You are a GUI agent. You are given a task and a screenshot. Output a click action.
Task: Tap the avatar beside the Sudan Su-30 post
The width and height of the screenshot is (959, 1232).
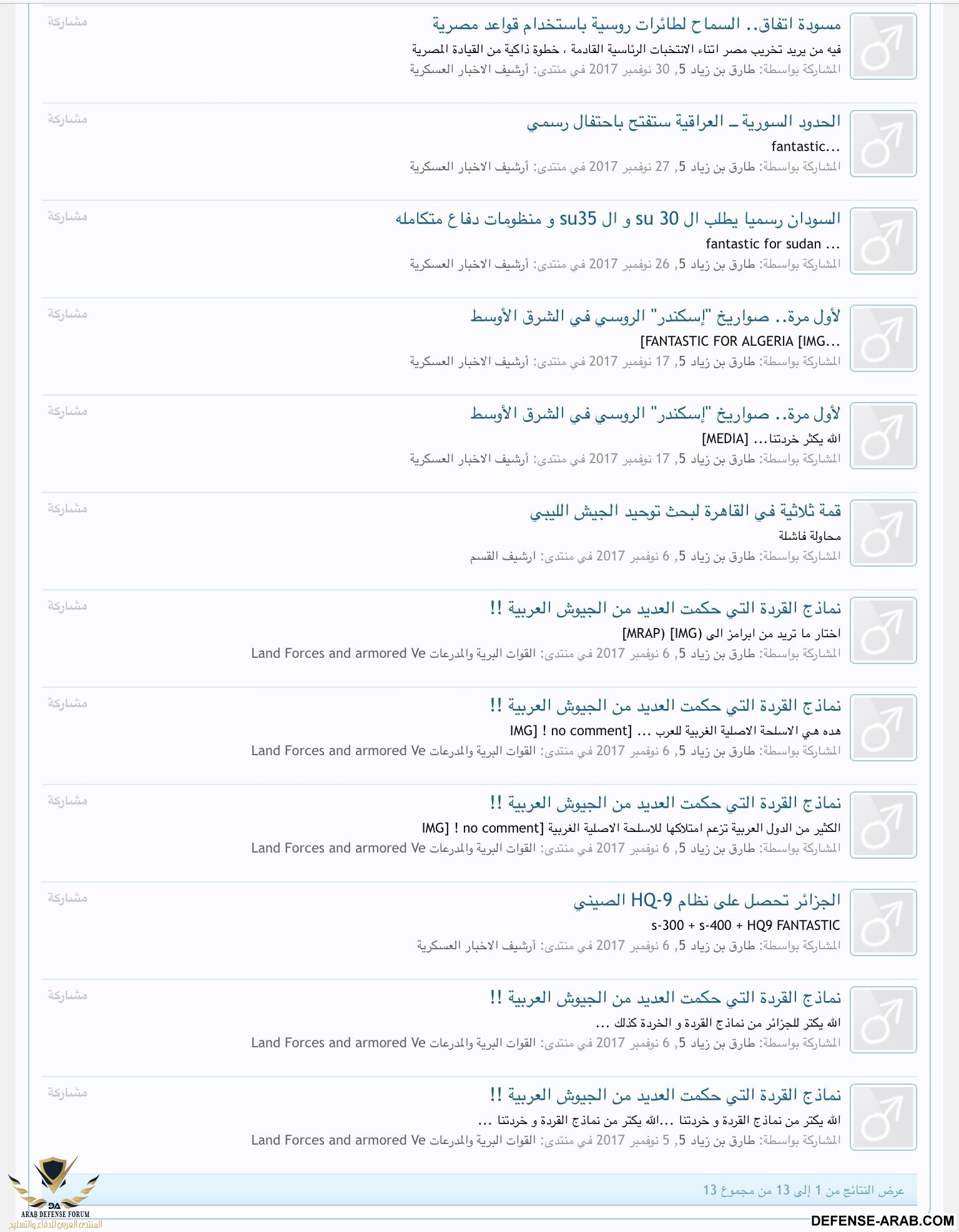[883, 241]
